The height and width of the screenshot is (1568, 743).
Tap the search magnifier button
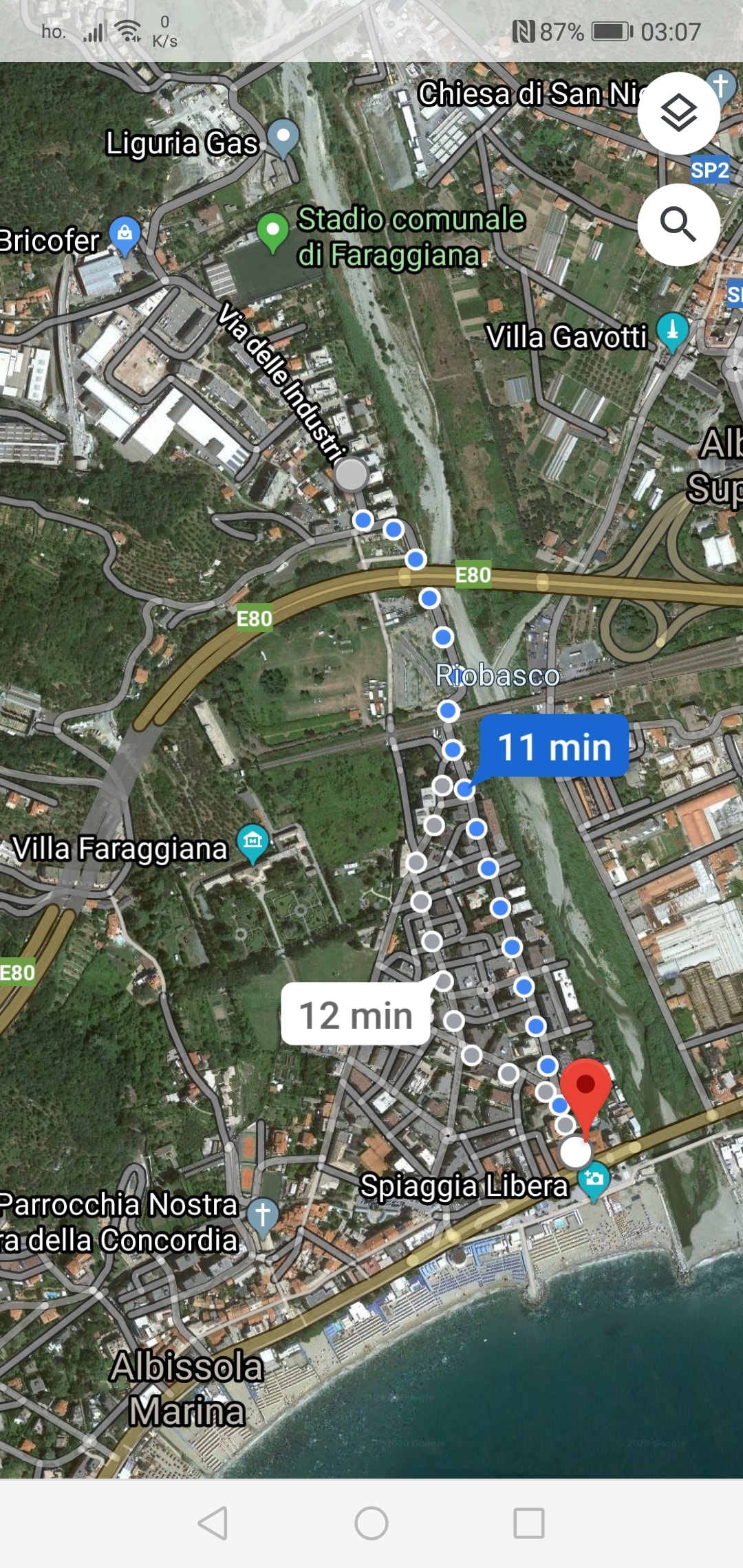tap(678, 224)
